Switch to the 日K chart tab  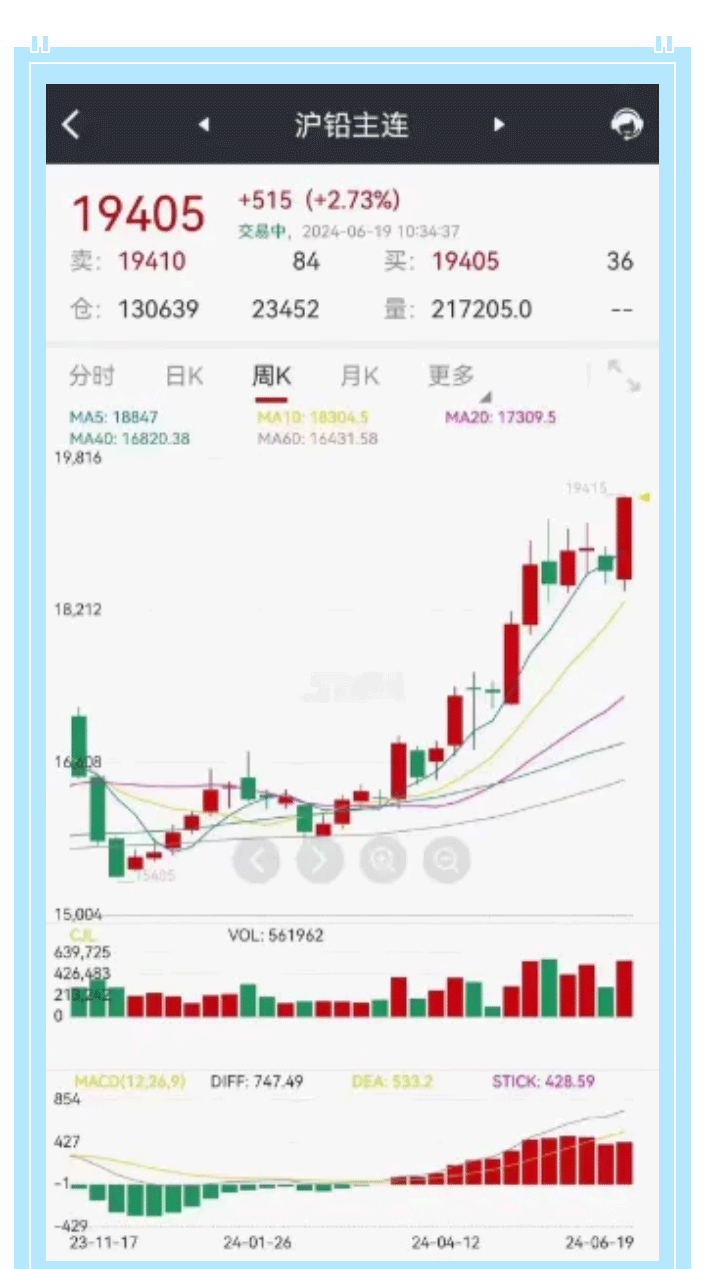click(184, 376)
